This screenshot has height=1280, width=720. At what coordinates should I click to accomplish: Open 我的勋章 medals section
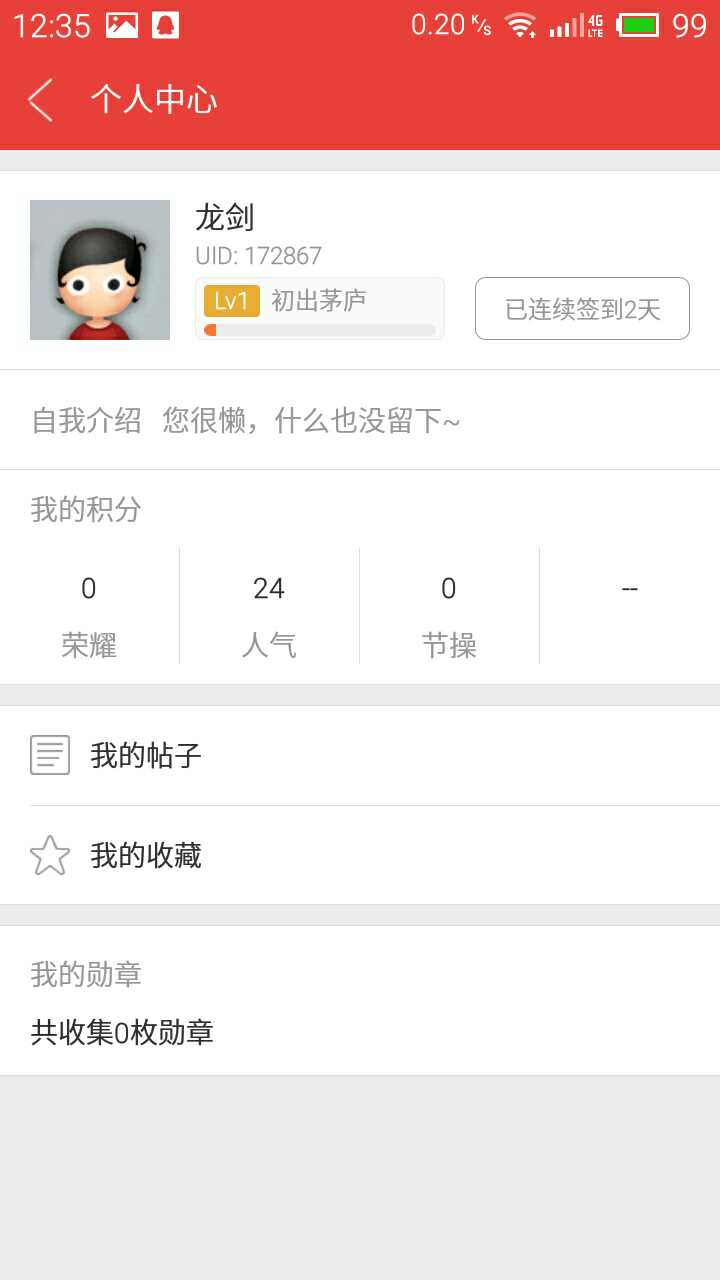(360, 1001)
